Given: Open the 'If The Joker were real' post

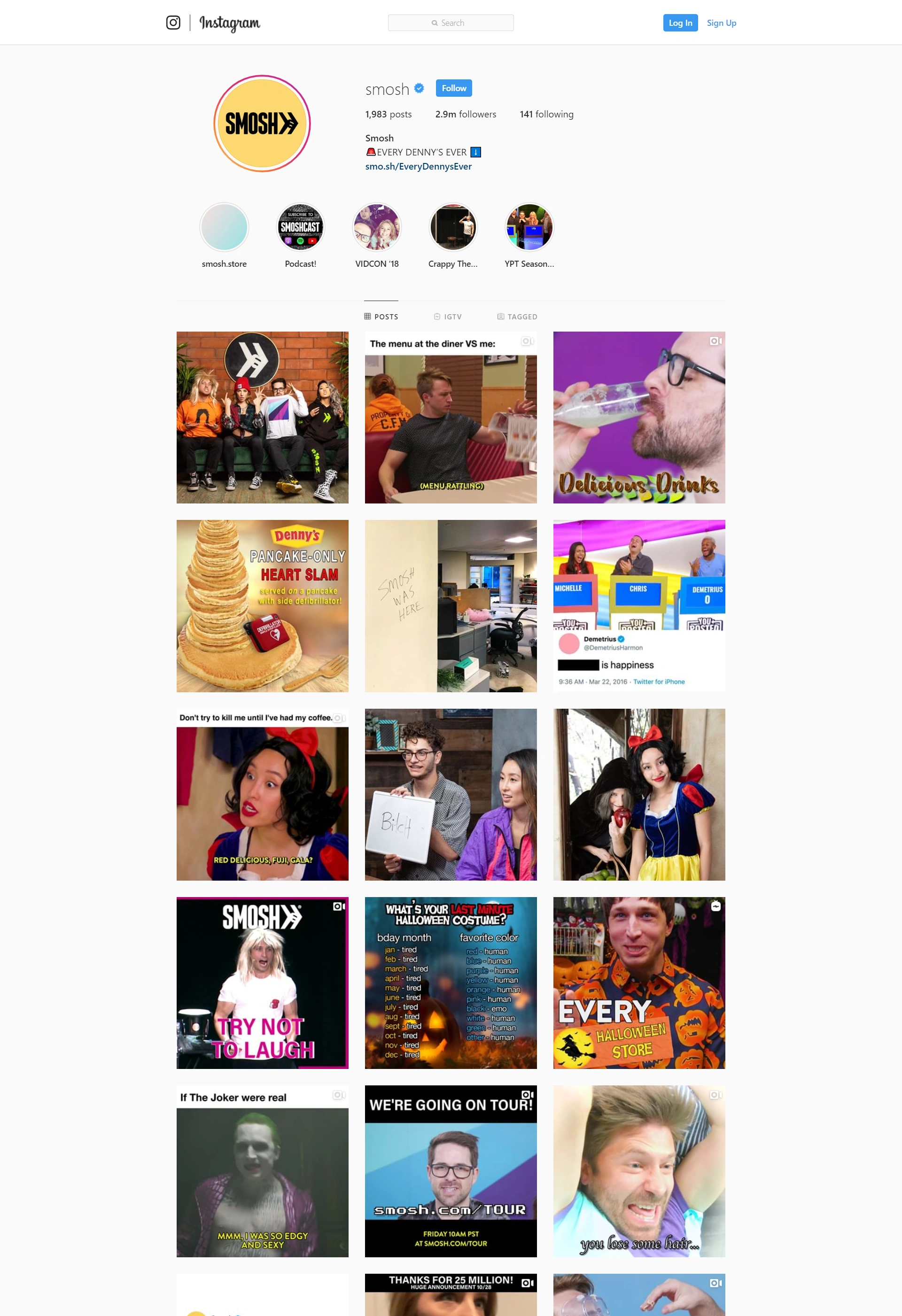Looking at the screenshot, I should [x=262, y=1171].
